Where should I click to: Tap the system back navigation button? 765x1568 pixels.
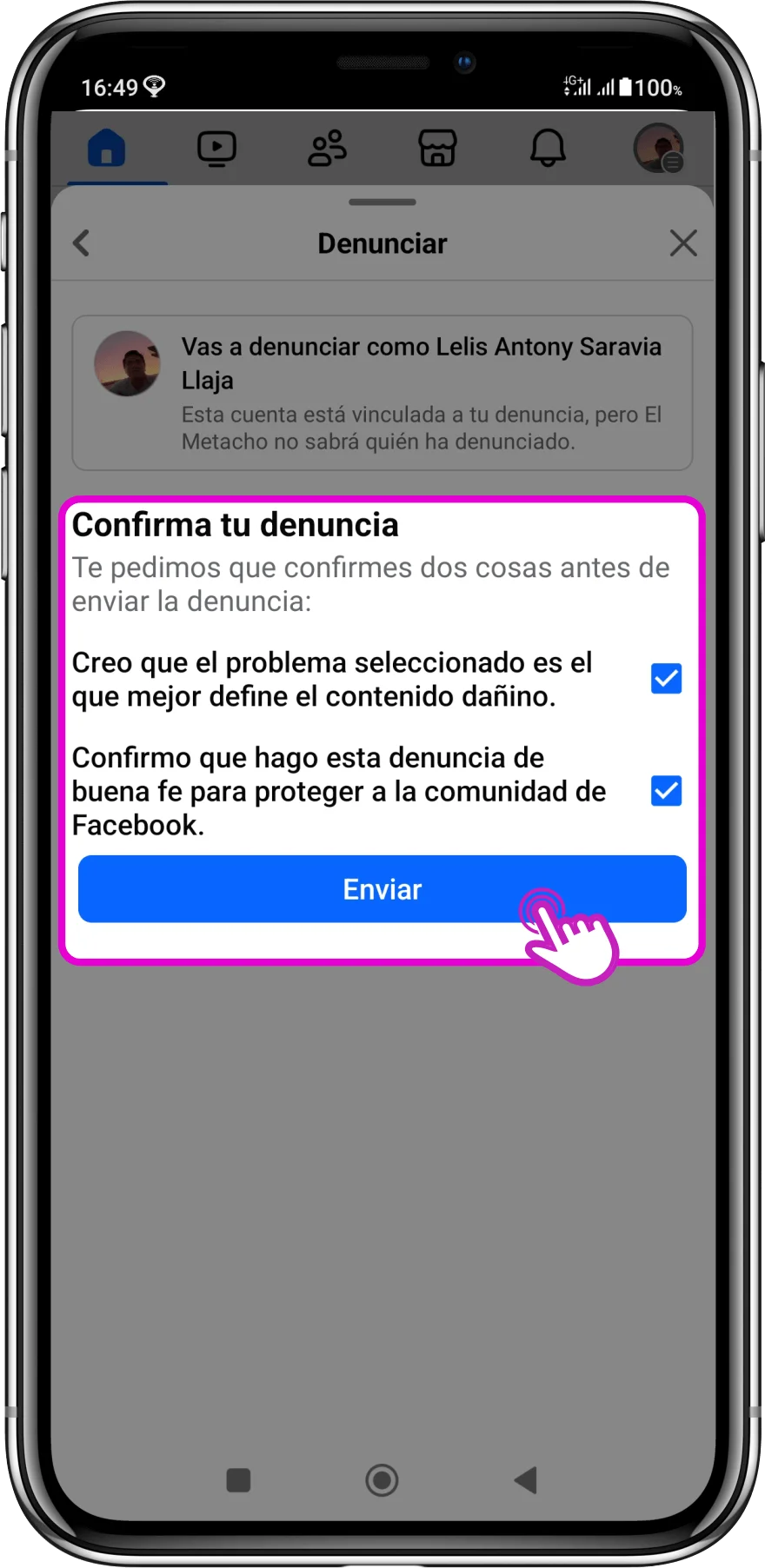point(526,1479)
